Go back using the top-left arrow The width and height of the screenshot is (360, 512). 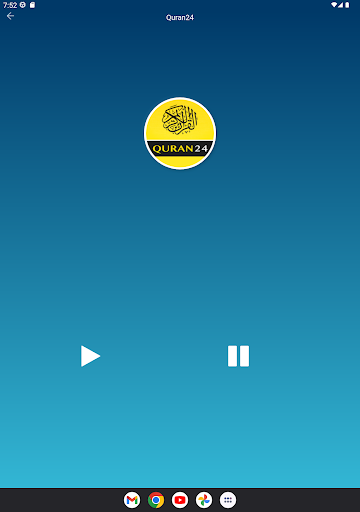click(10, 16)
